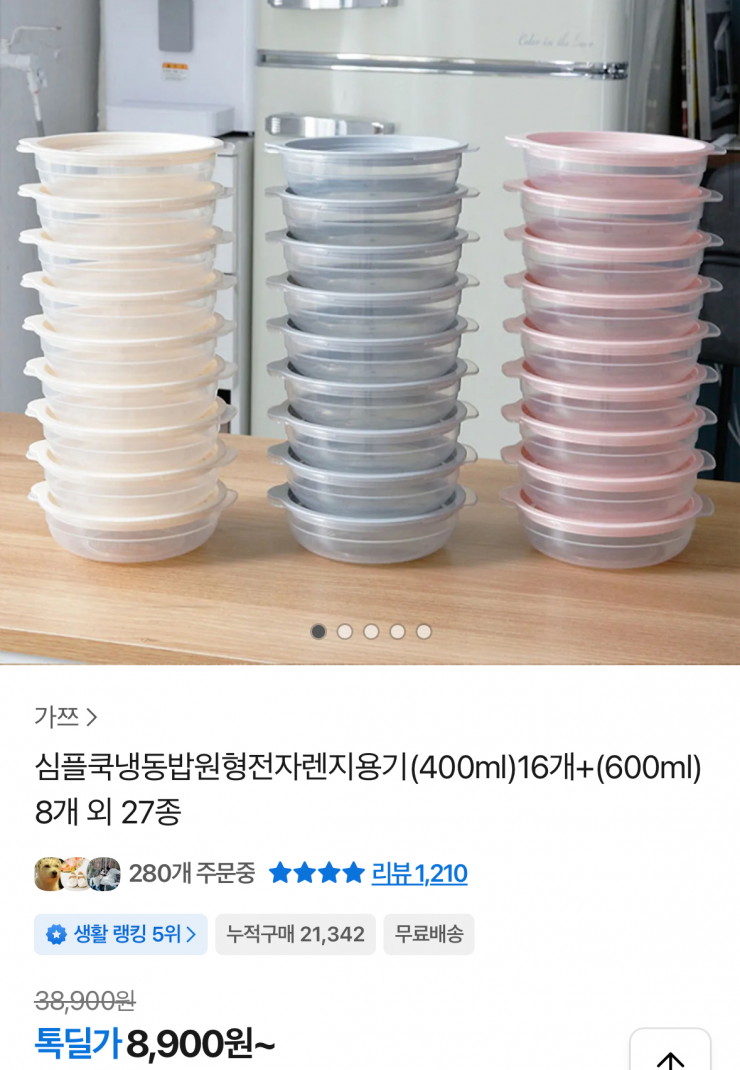This screenshot has height=1070, width=740.
Task: Tap the third avatar disclosure in the buyer group
Action: 105,873
